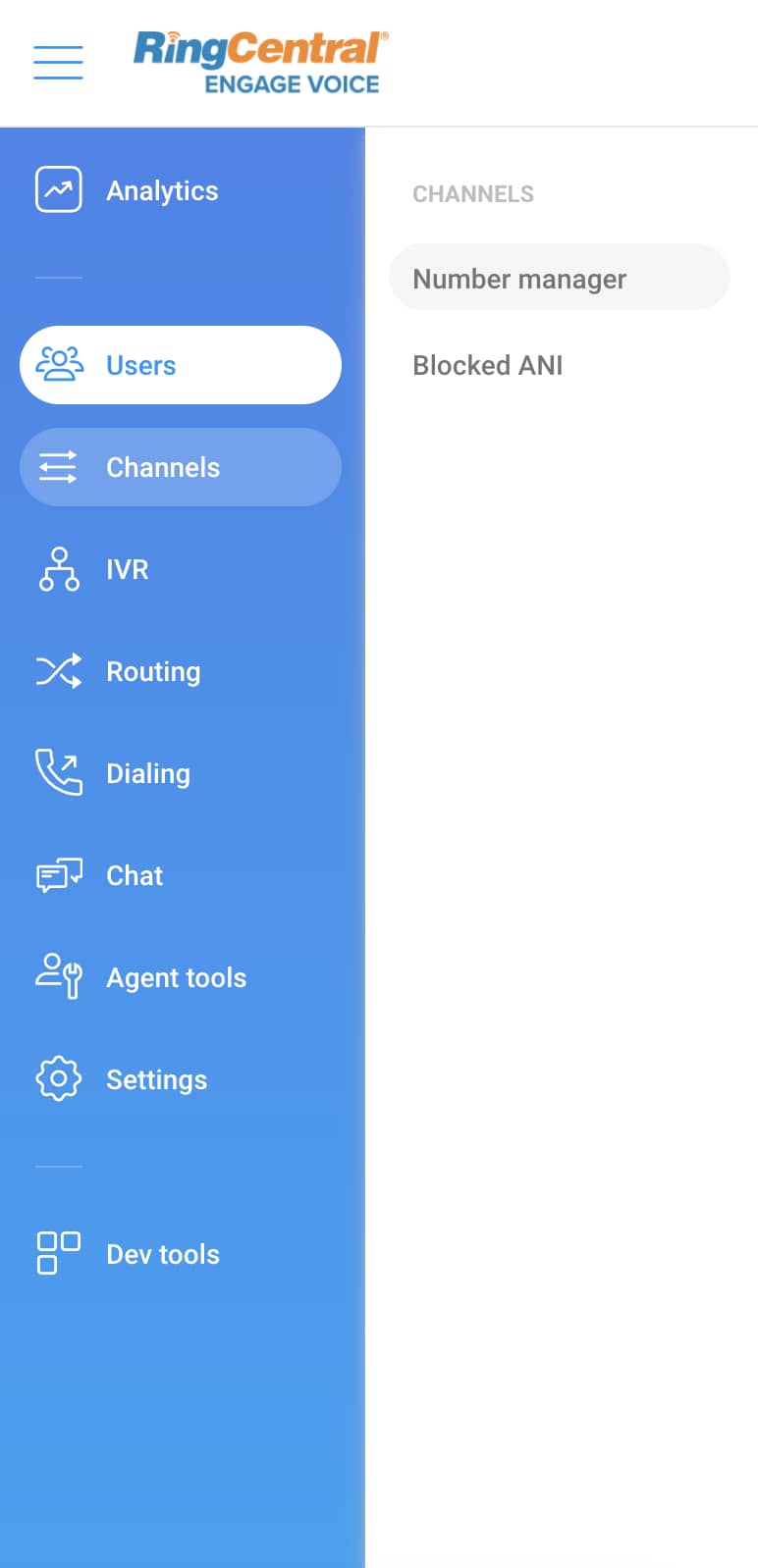Viewport: 758px width, 1568px height.
Task: Select the Channels sliders icon
Action: pyautogui.click(x=58, y=467)
